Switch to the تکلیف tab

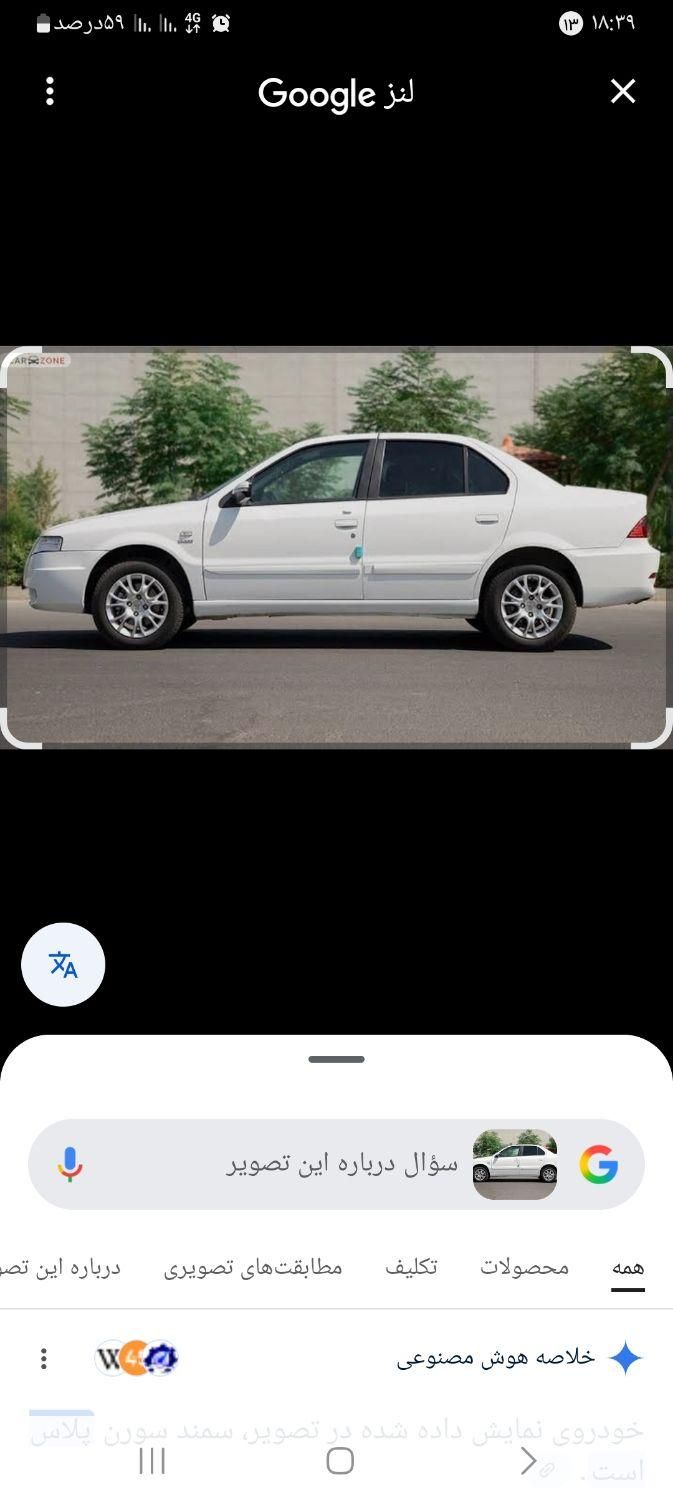click(x=411, y=1268)
